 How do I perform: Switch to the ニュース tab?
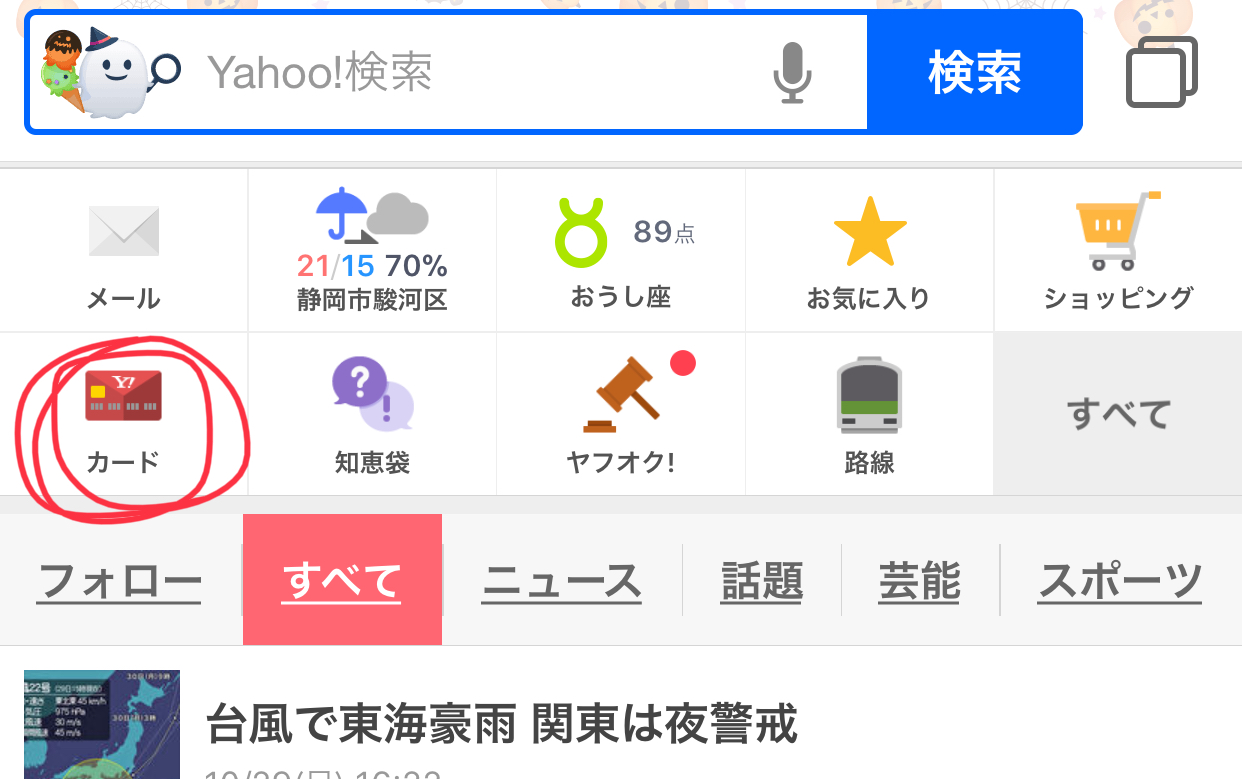(x=562, y=581)
